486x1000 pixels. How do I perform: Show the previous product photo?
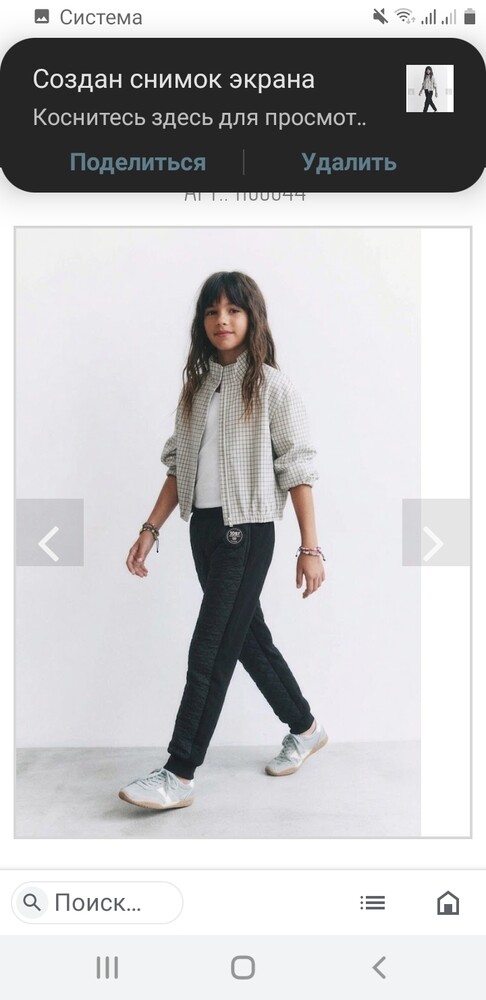tap(50, 532)
